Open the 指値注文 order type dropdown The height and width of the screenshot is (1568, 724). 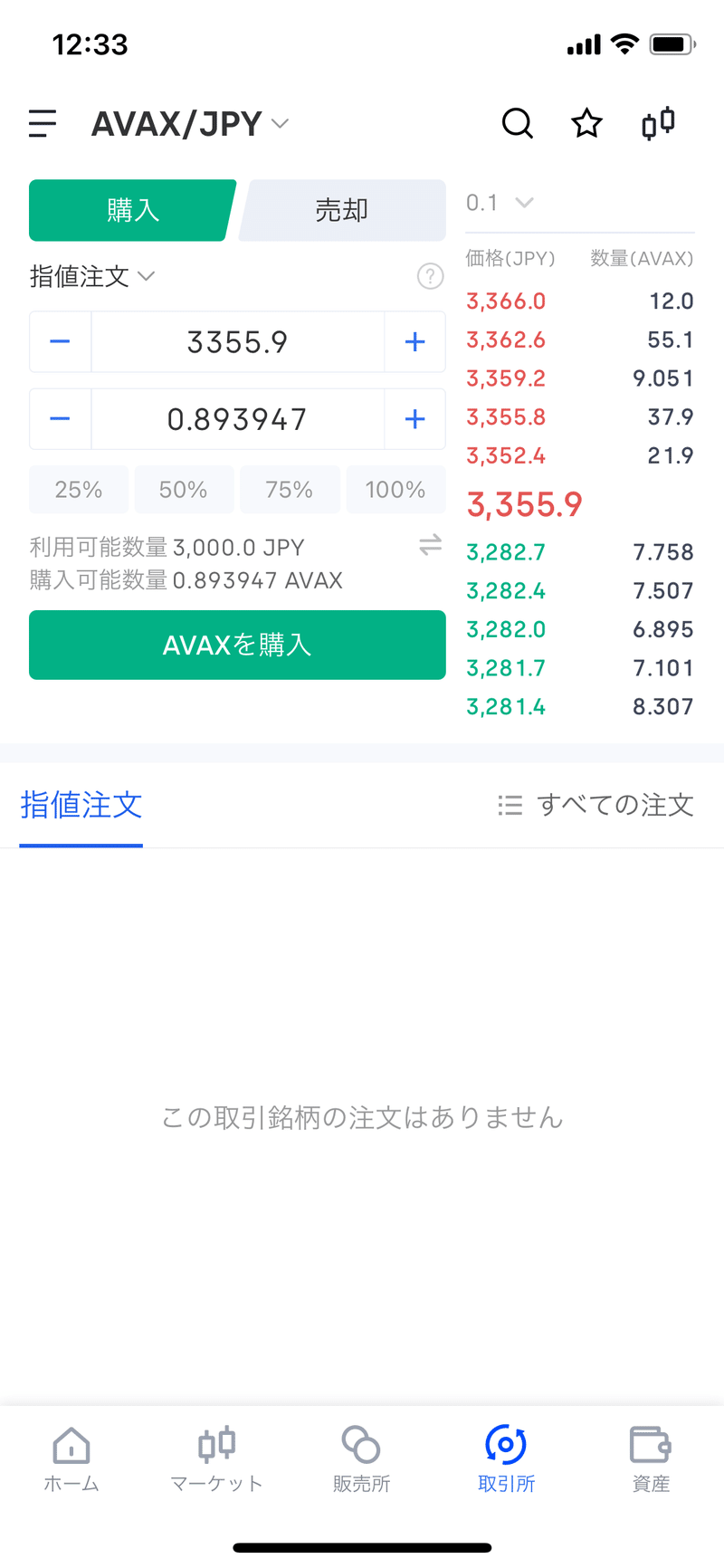(92, 276)
